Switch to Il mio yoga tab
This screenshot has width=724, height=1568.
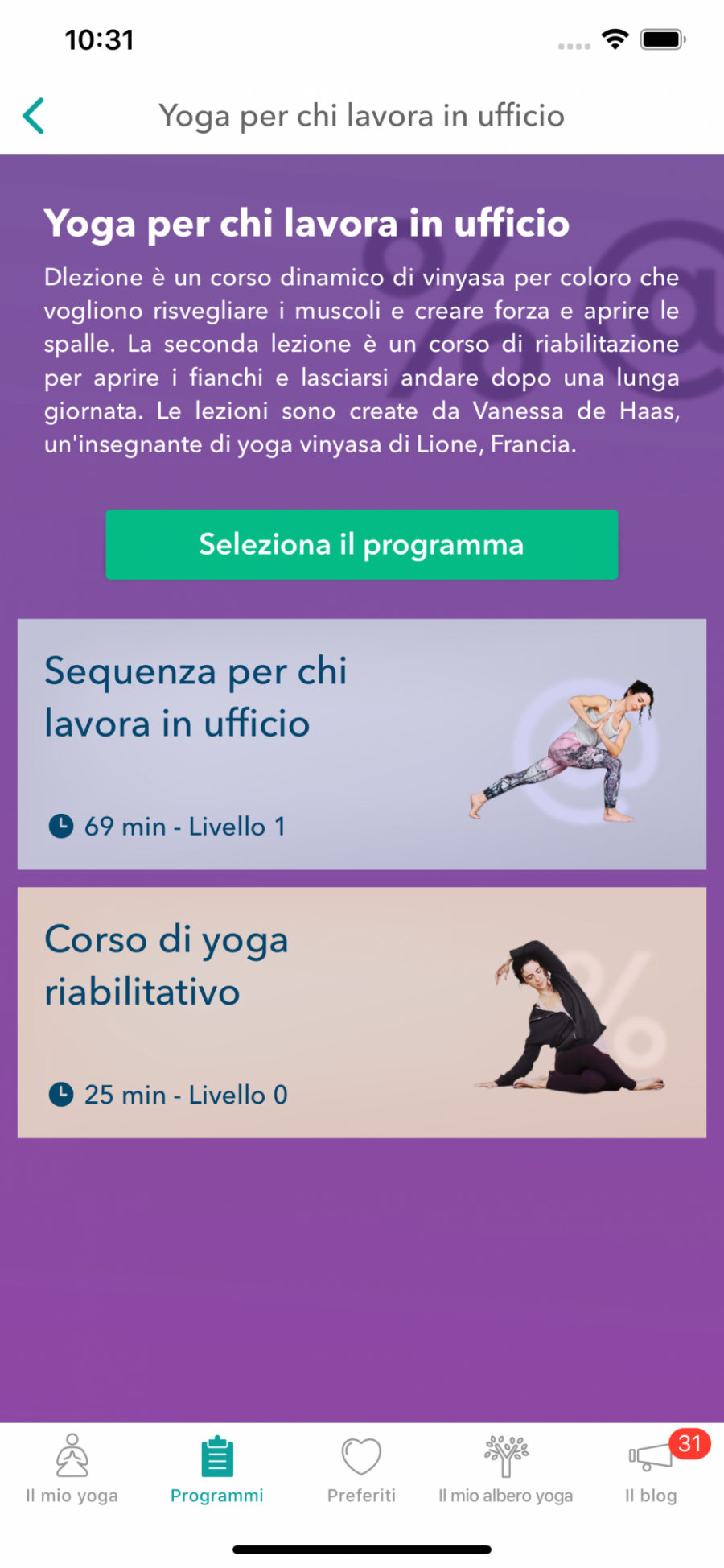click(x=72, y=1470)
